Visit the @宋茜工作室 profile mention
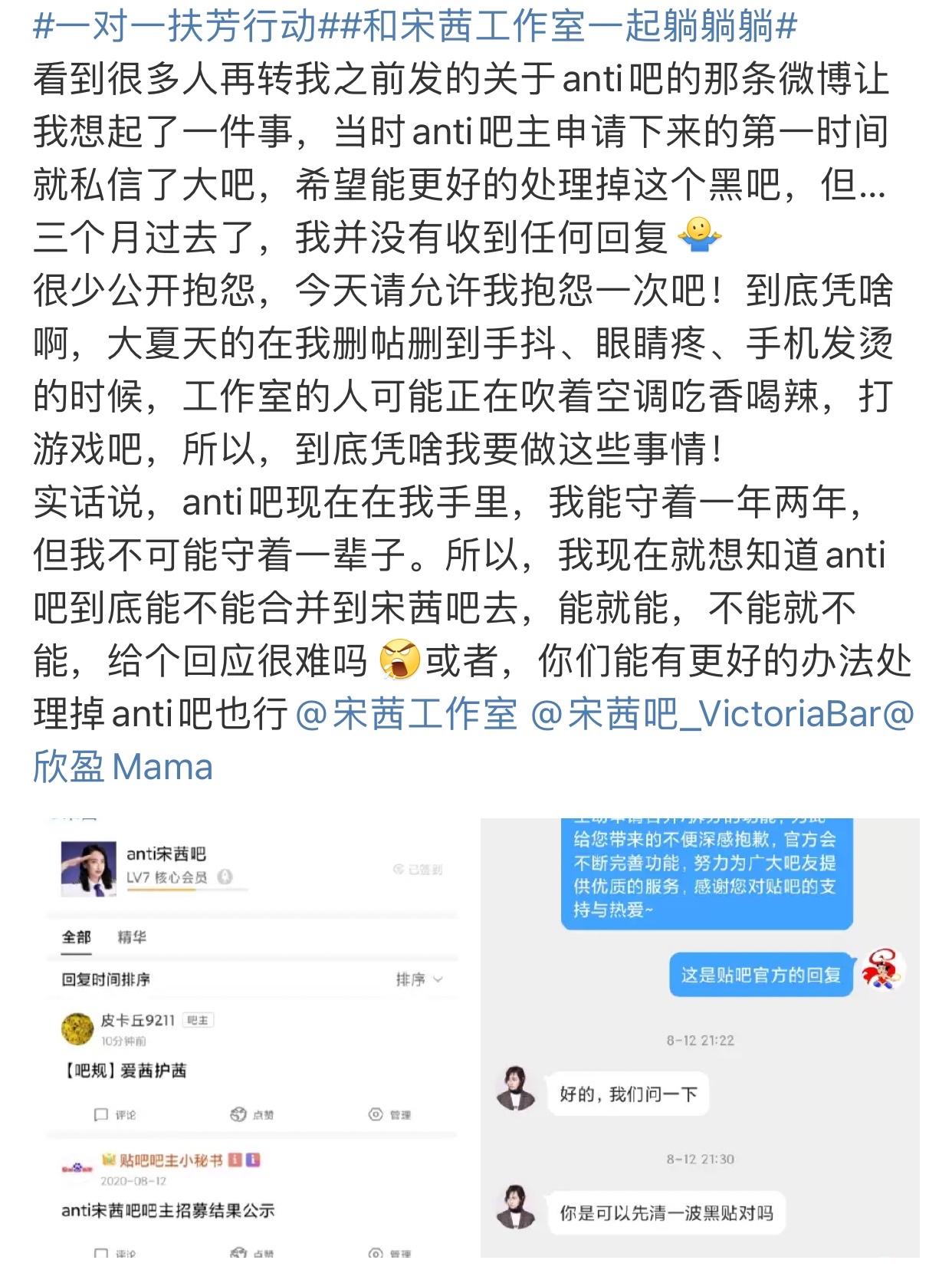The width and height of the screenshot is (952, 1270). coord(406,714)
